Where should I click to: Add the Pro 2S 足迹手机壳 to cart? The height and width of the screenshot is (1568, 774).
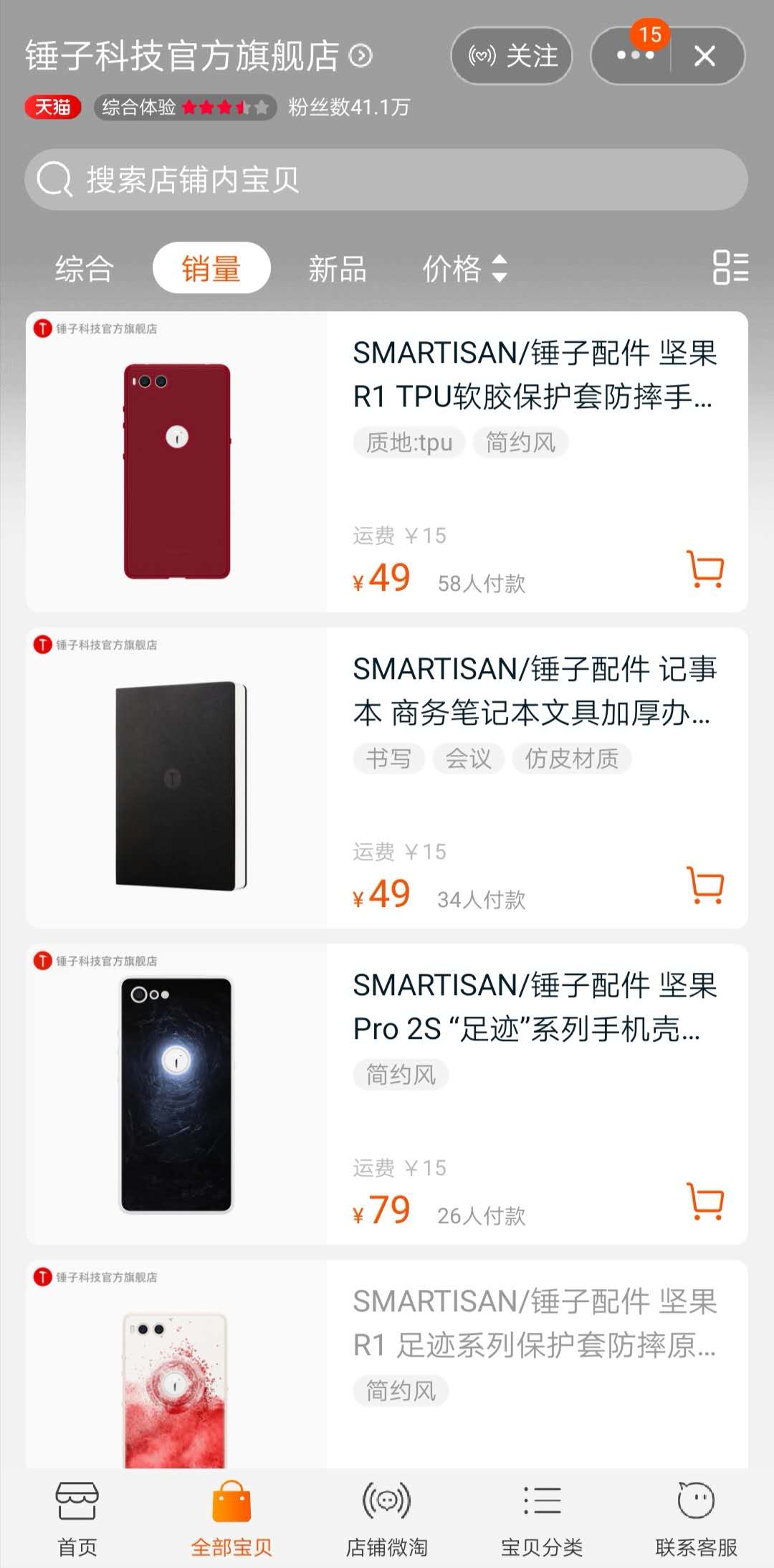pos(705,1202)
